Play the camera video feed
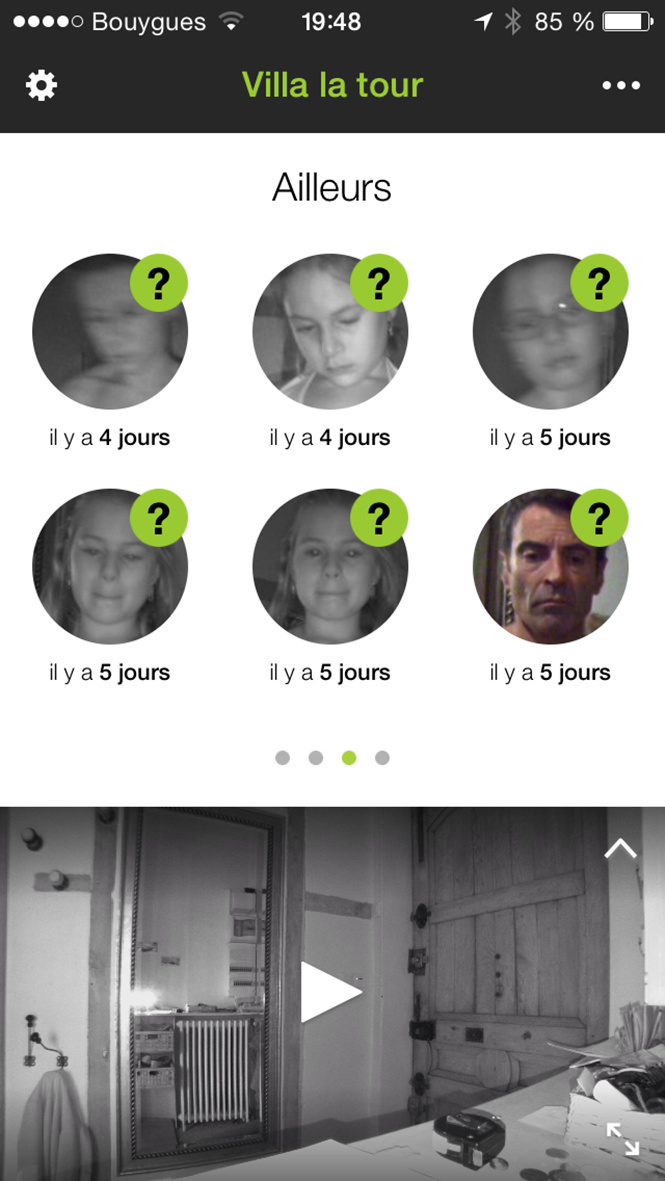 pyautogui.click(x=331, y=992)
